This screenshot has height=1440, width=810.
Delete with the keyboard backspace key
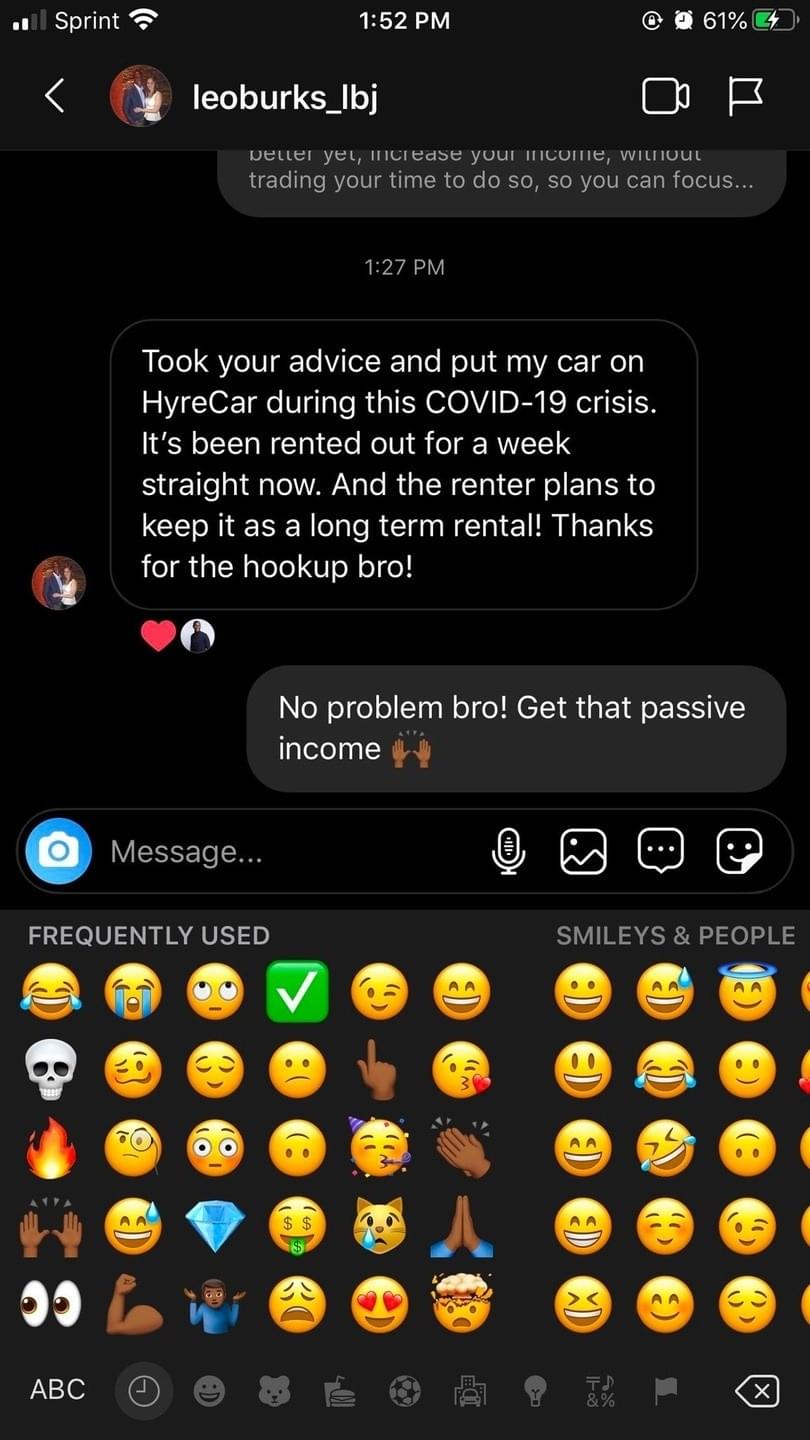coord(757,1390)
